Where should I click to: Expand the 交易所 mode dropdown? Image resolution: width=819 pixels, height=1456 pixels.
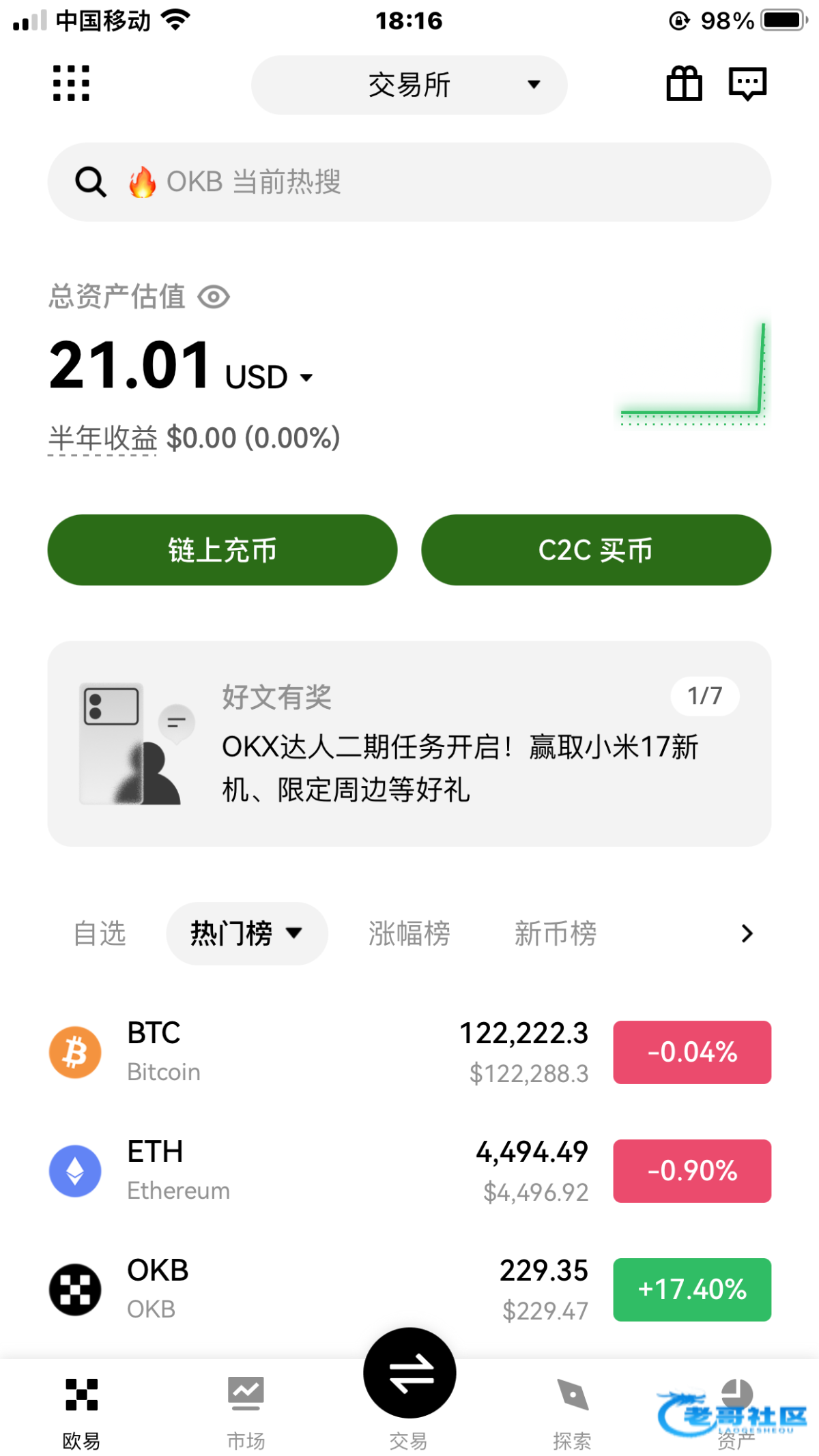(409, 85)
